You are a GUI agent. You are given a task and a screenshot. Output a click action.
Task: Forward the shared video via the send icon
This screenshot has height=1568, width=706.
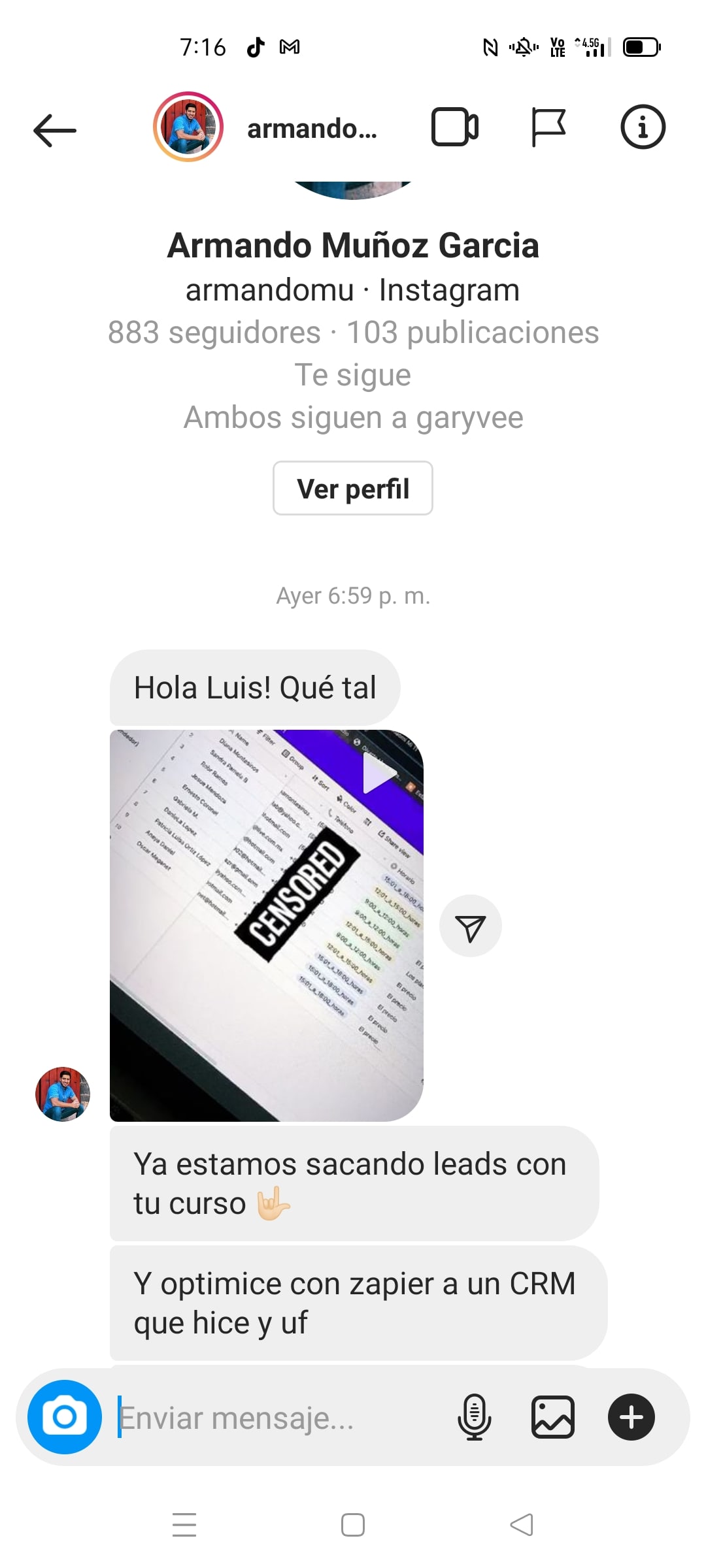[471, 926]
